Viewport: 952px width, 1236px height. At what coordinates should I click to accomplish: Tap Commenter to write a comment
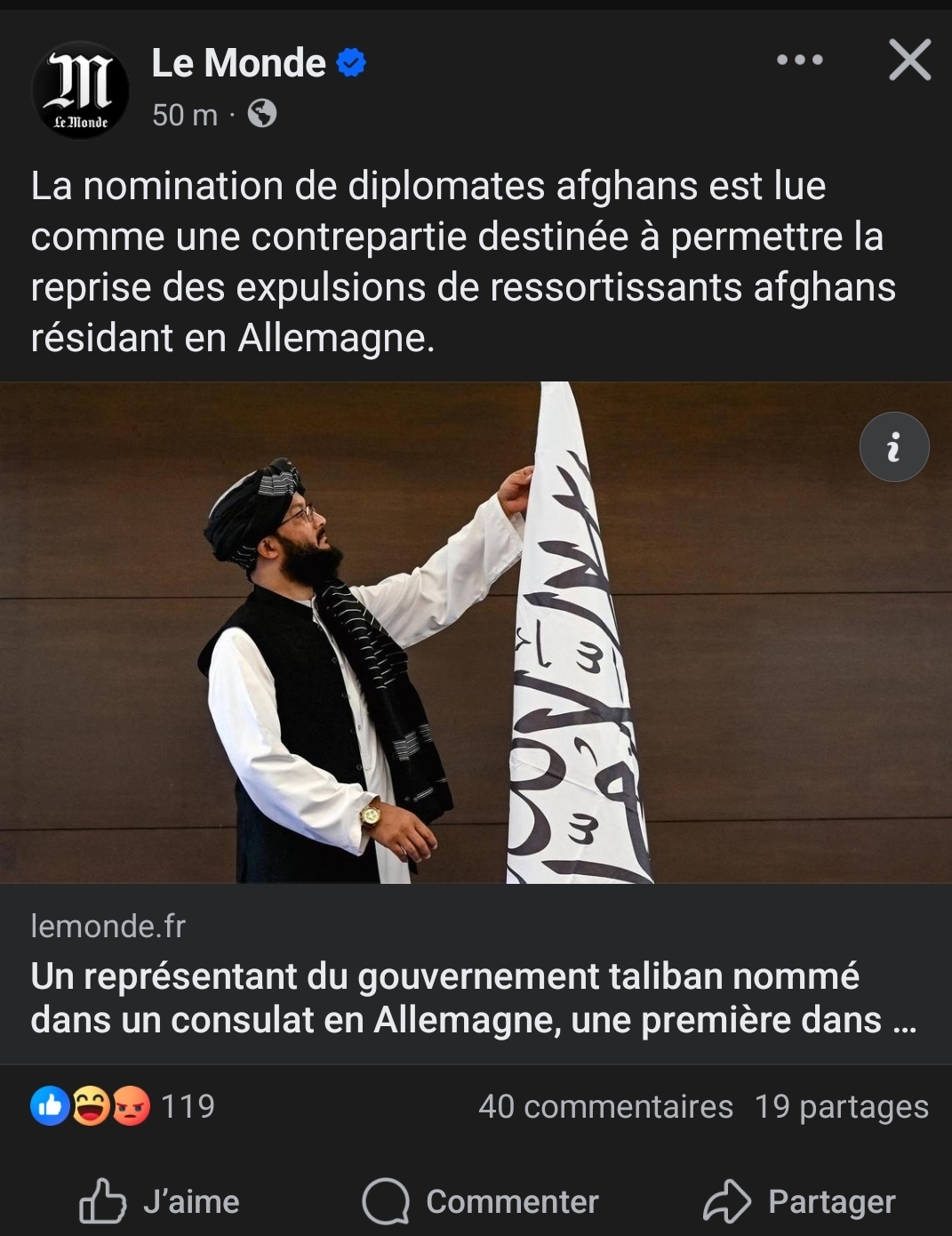point(480,1201)
